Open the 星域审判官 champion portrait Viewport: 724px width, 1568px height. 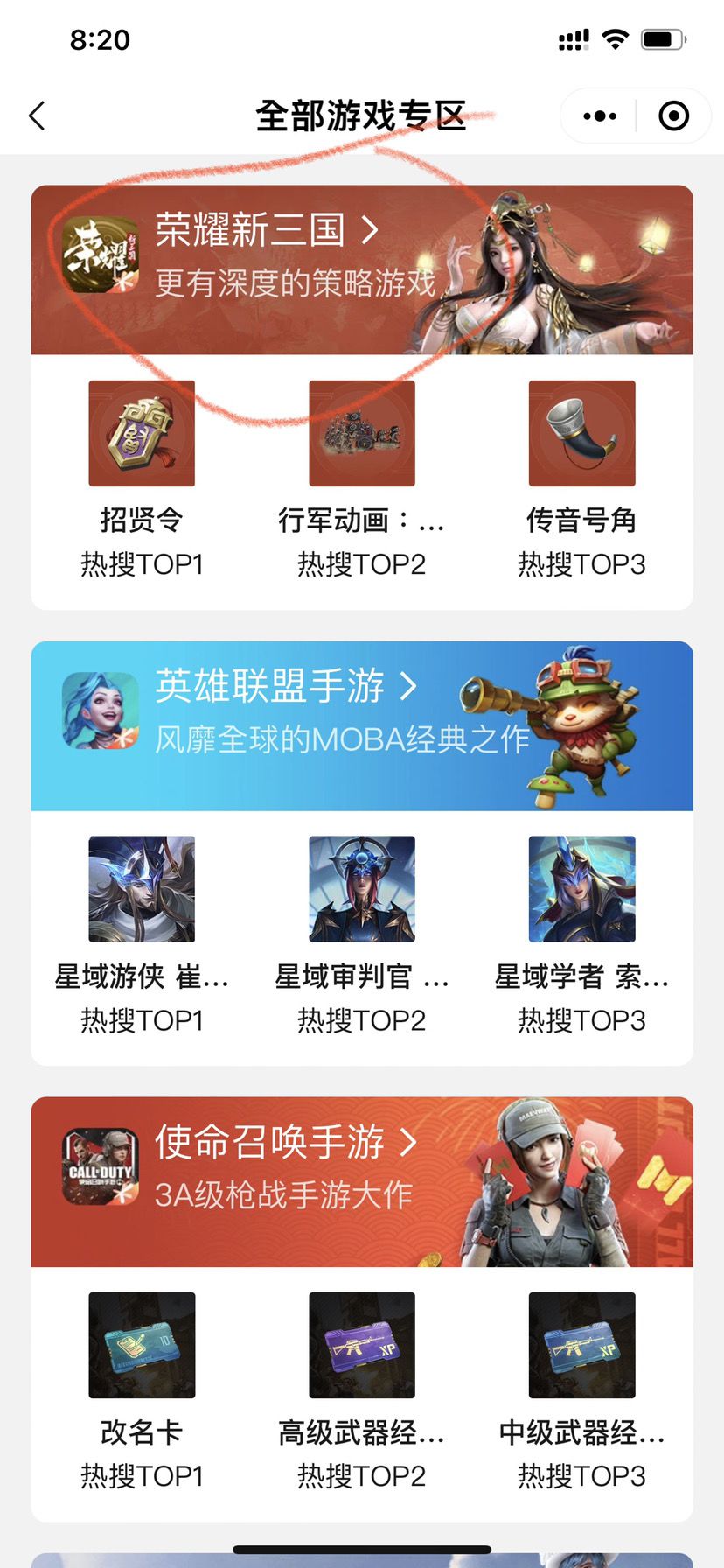pos(361,889)
